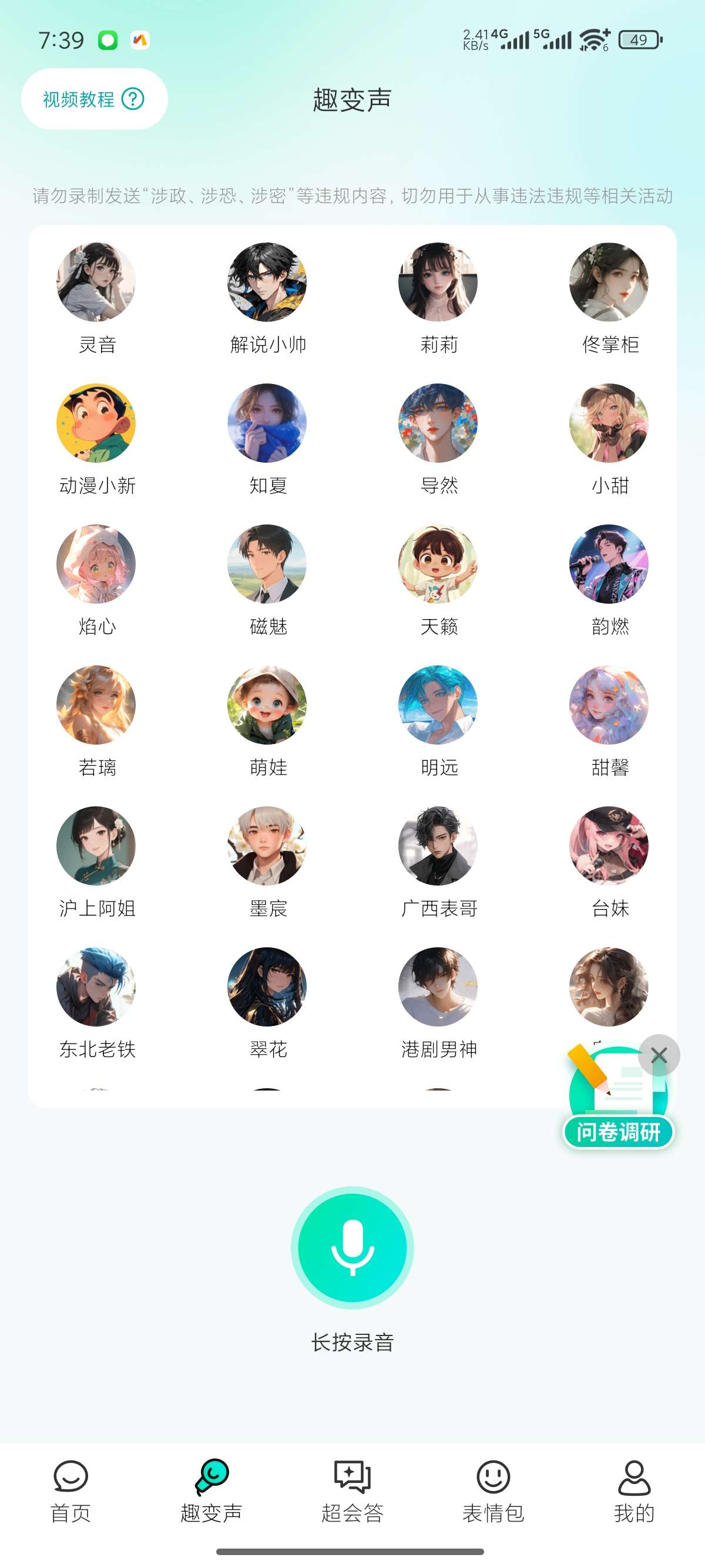Select the 磁魅 voice

pyautogui.click(x=267, y=564)
